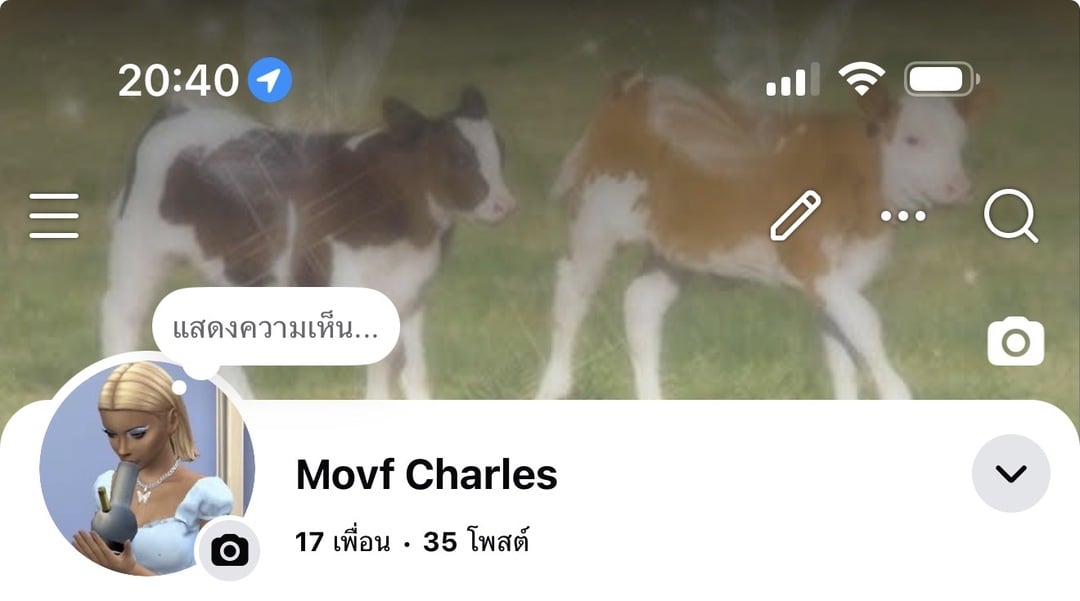Screen dimensions: 1080x601
Task: Tap the pencil edit profile icon
Action: [795, 215]
